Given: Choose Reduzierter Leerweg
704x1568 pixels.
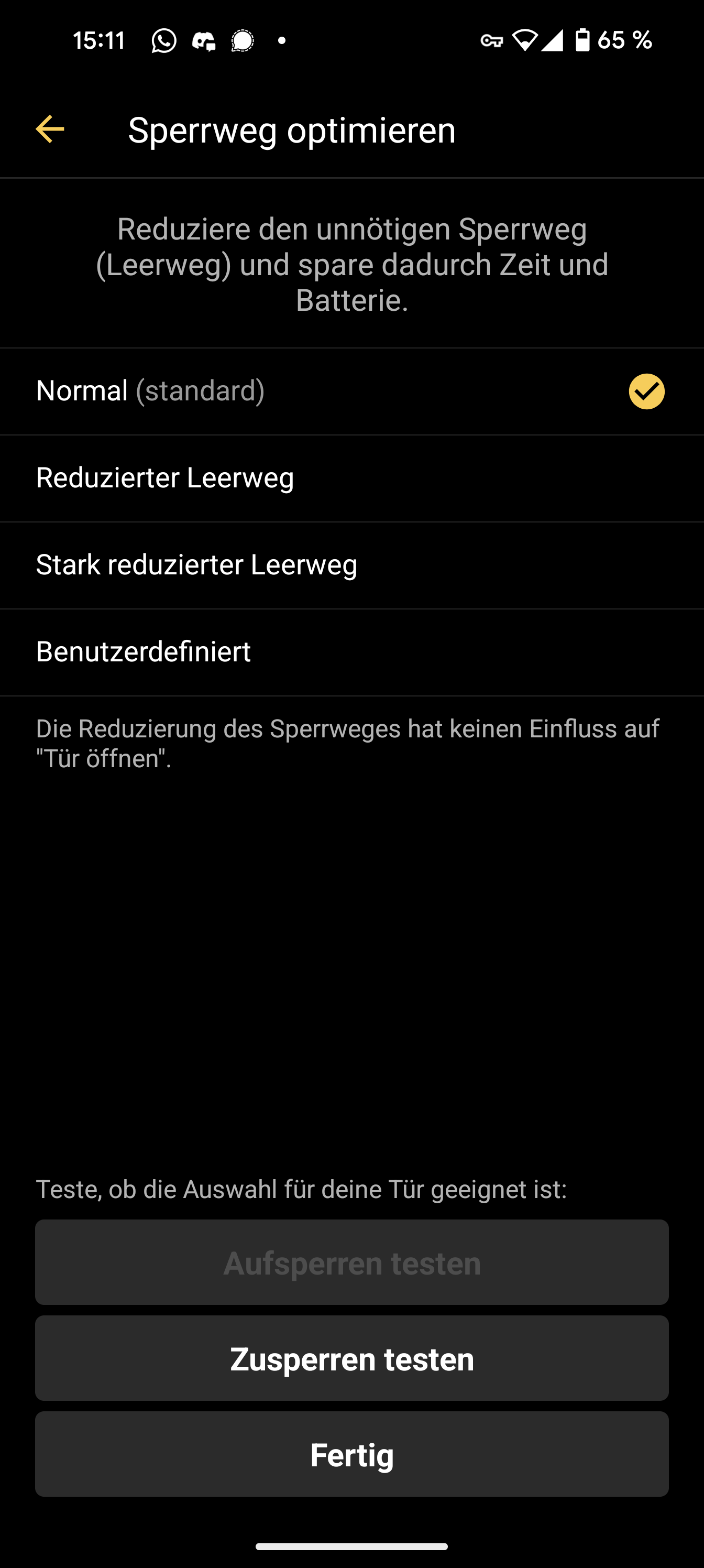Looking at the screenshot, I should pyautogui.click(x=351, y=478).
